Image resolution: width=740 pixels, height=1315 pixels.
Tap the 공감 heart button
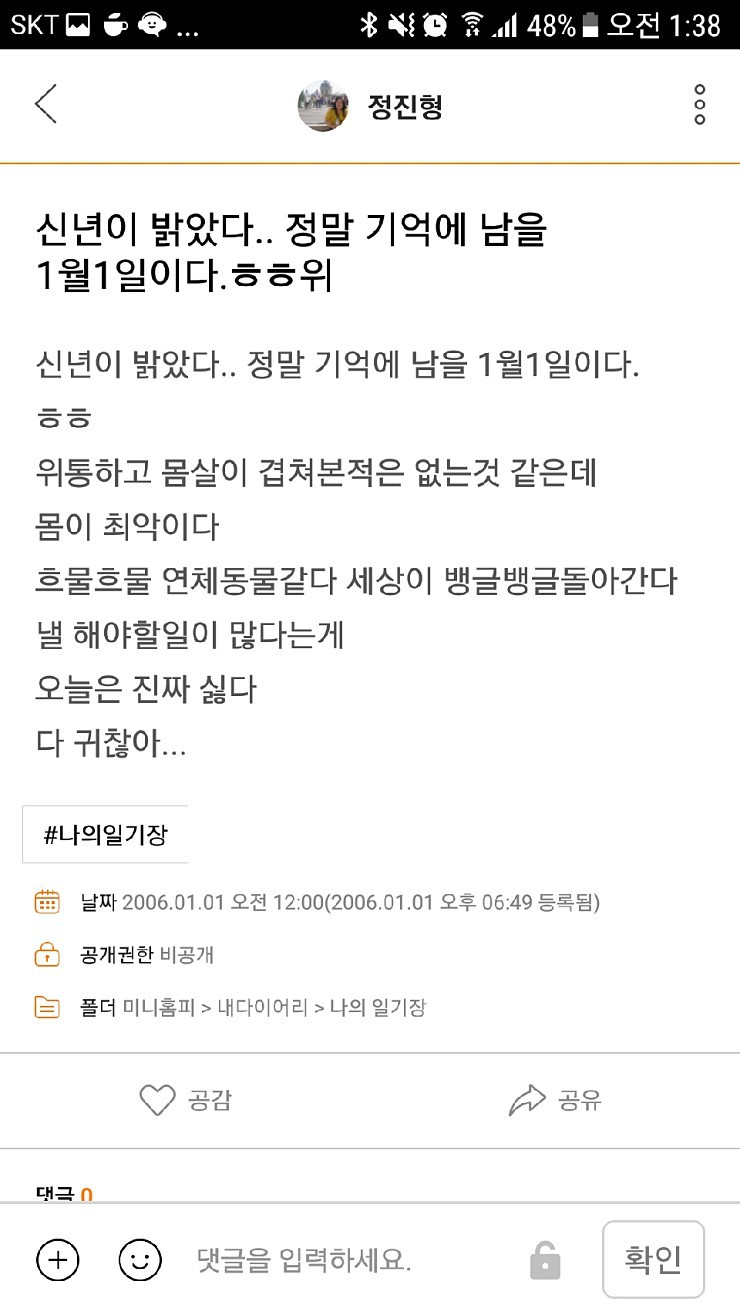coord(185,1101)
